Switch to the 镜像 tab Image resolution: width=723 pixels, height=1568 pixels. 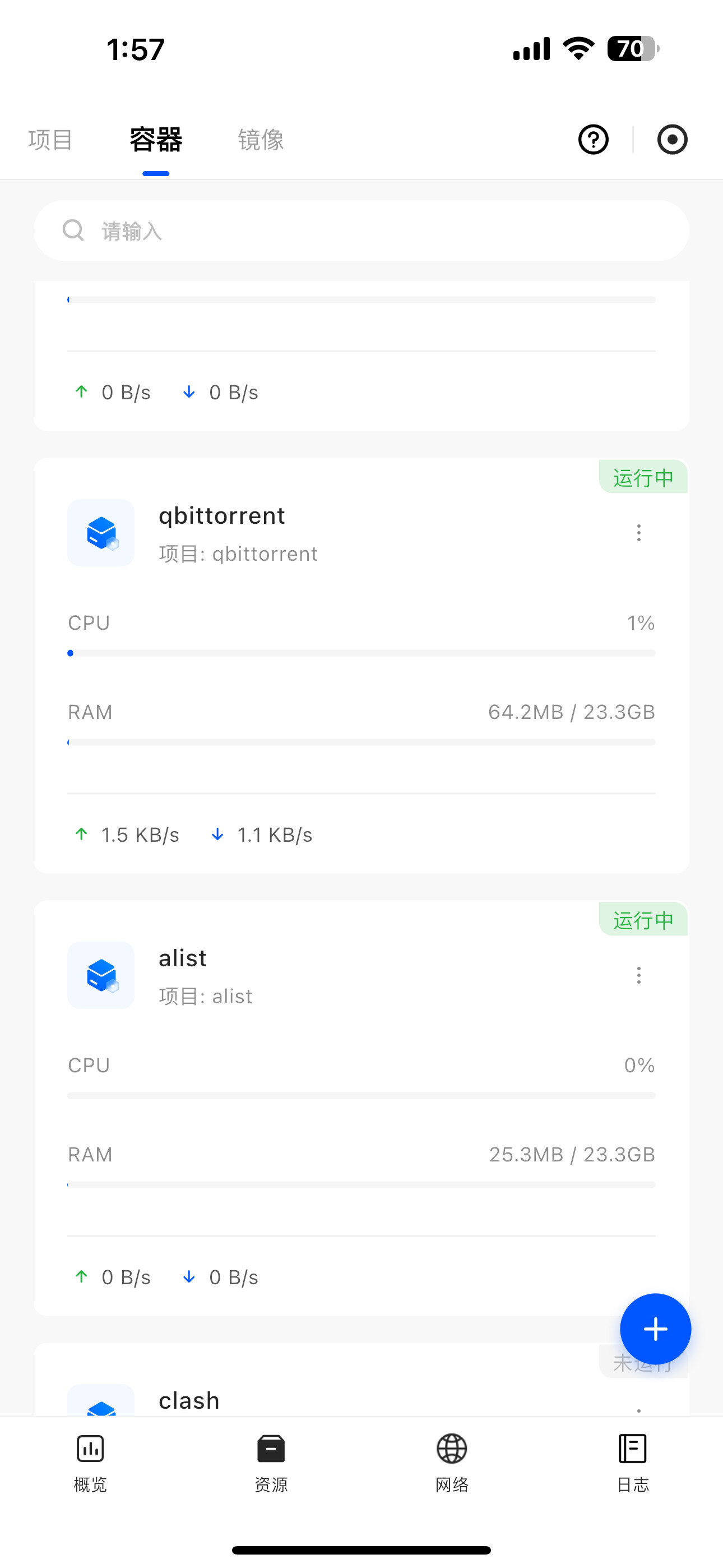pos(261,140)
